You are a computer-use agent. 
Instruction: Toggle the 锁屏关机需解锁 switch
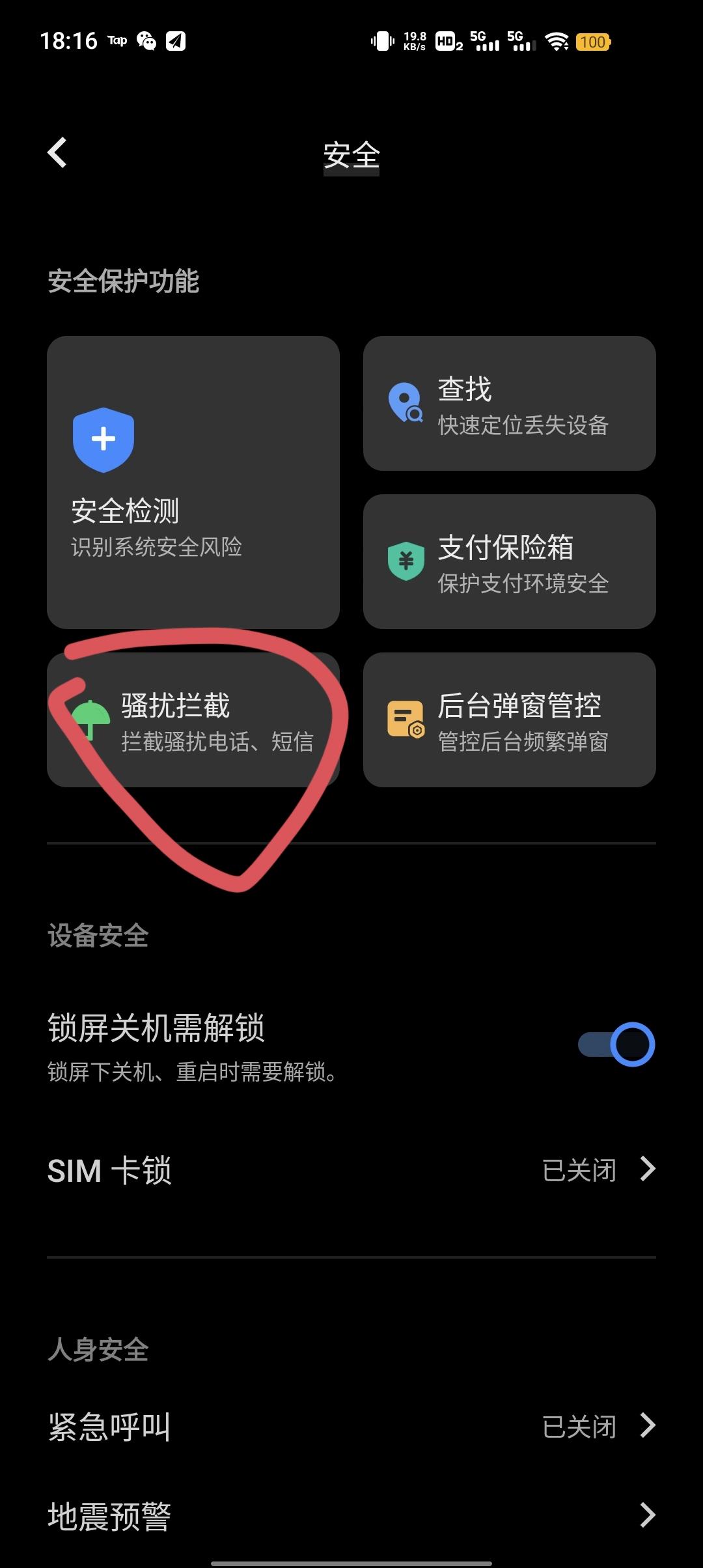pos(616,1044)
